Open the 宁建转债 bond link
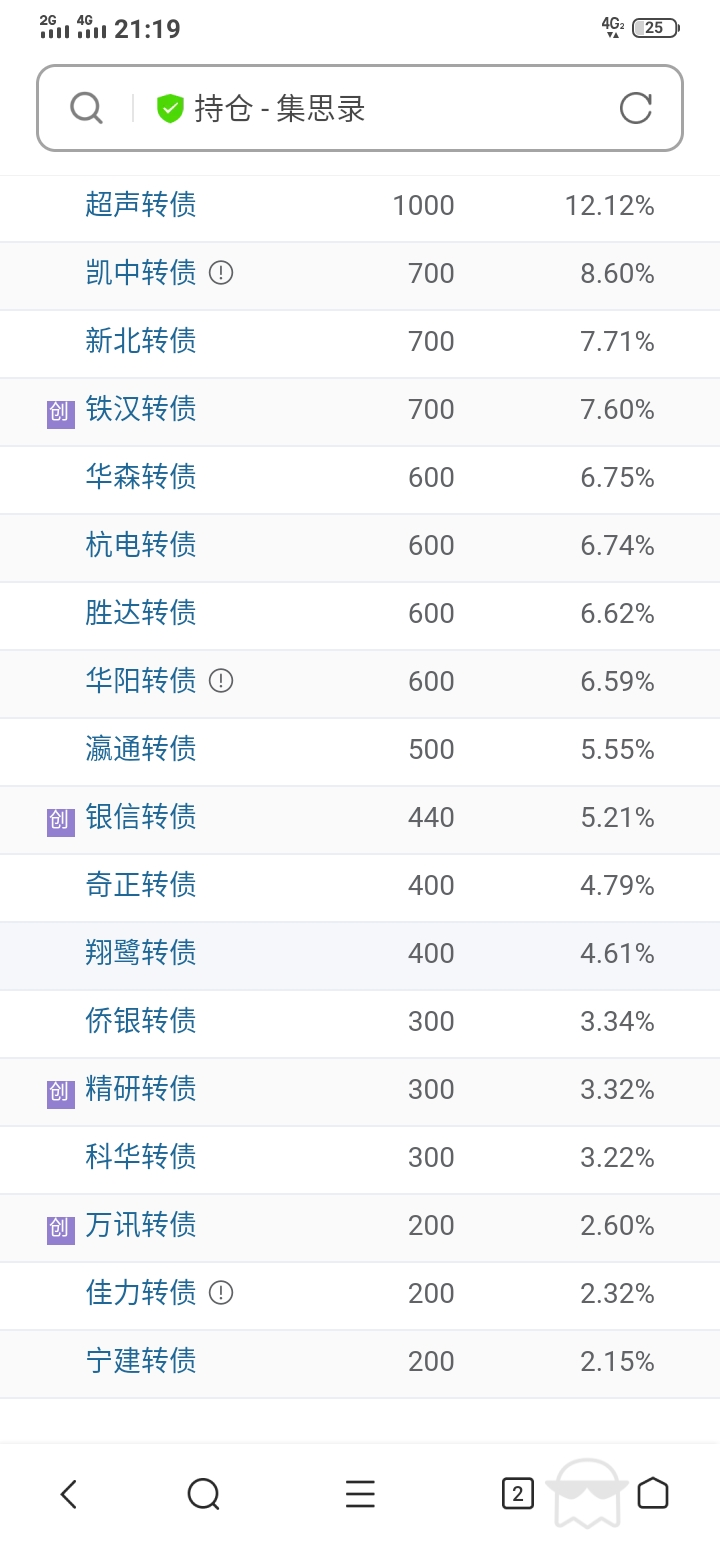720x1544 pixels. (141, 1361)
